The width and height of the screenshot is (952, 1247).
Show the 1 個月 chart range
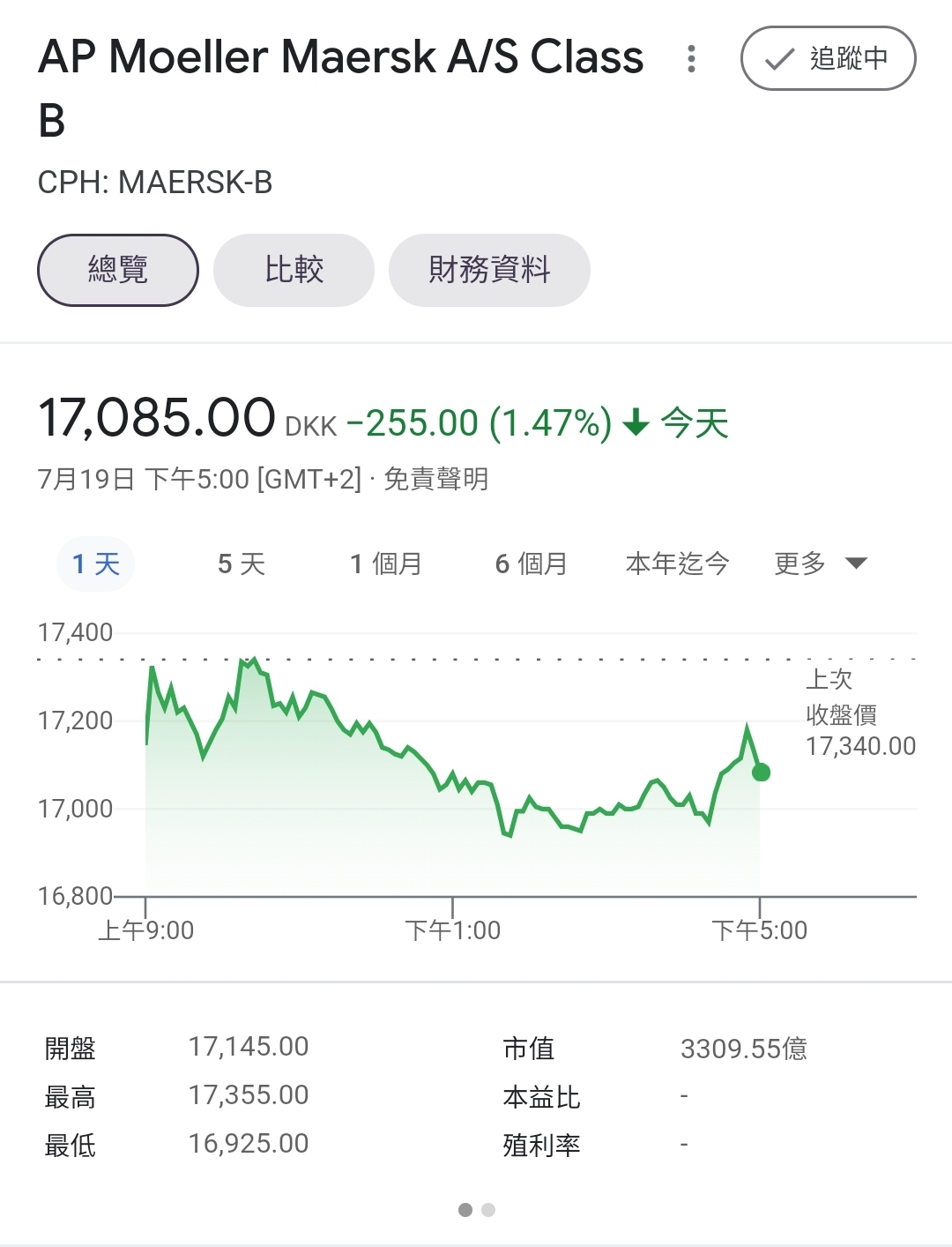pyautogui.click(x=386, y=564)
